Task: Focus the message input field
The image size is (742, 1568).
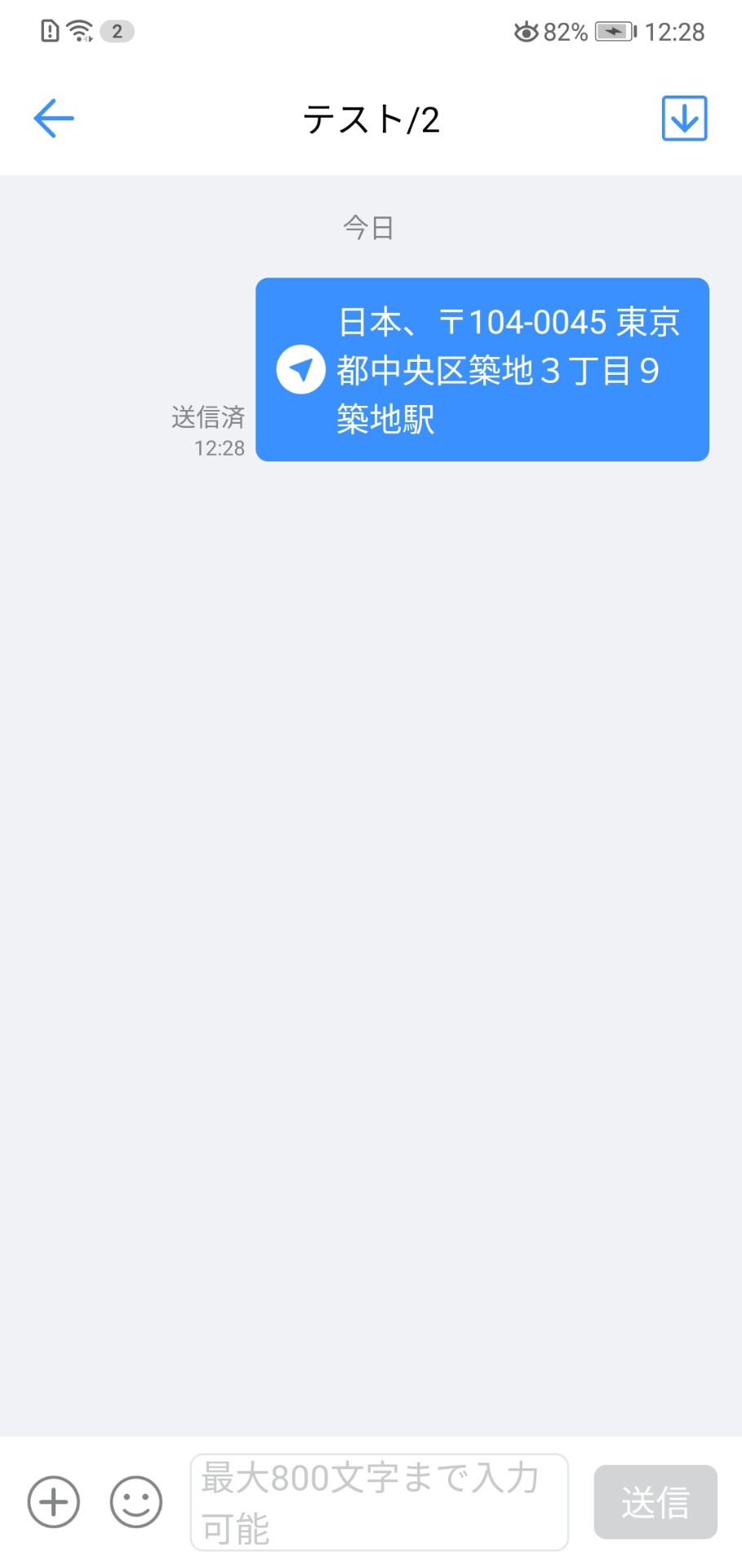Action: coord(379,1501)
